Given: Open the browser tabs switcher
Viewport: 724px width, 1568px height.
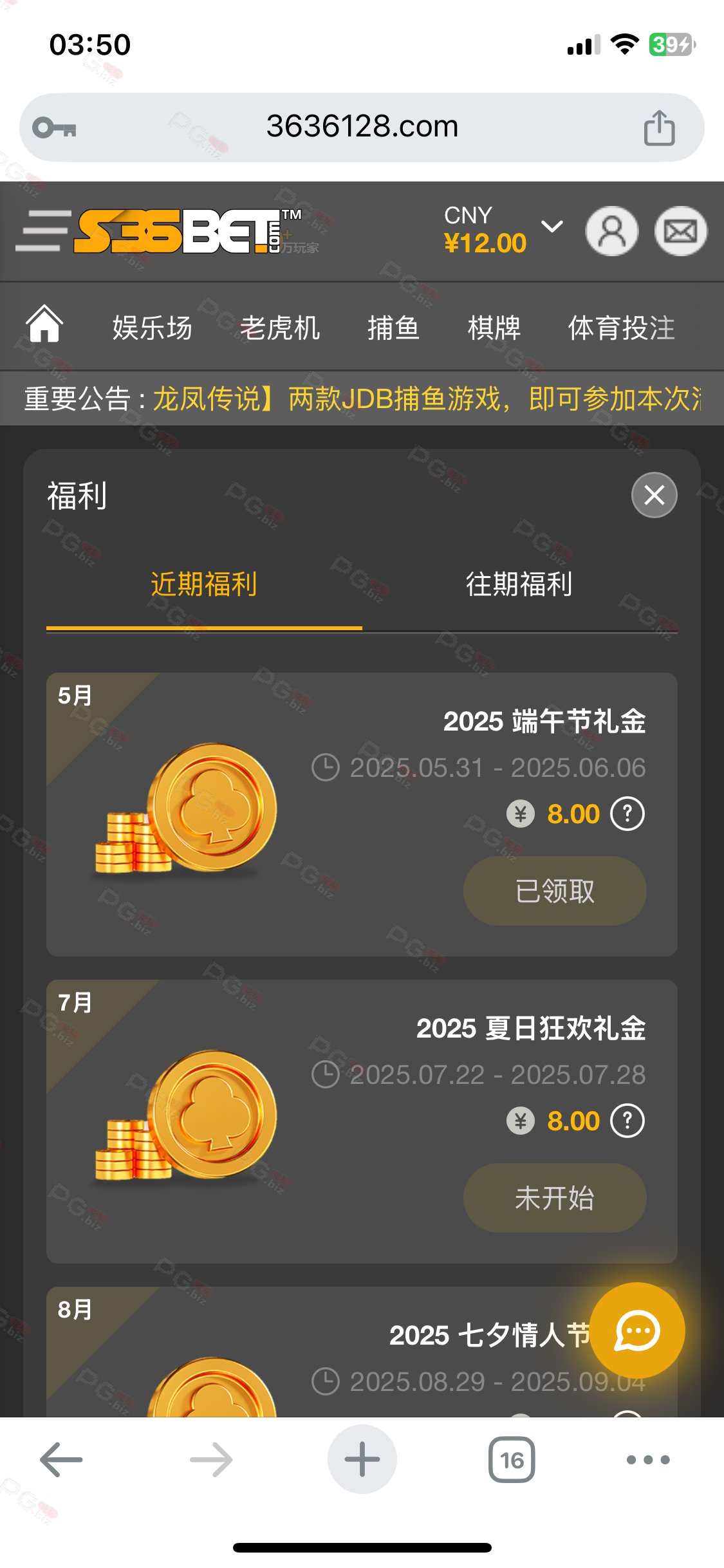Looking at the screenshot, I should (x=512, y=1459).
